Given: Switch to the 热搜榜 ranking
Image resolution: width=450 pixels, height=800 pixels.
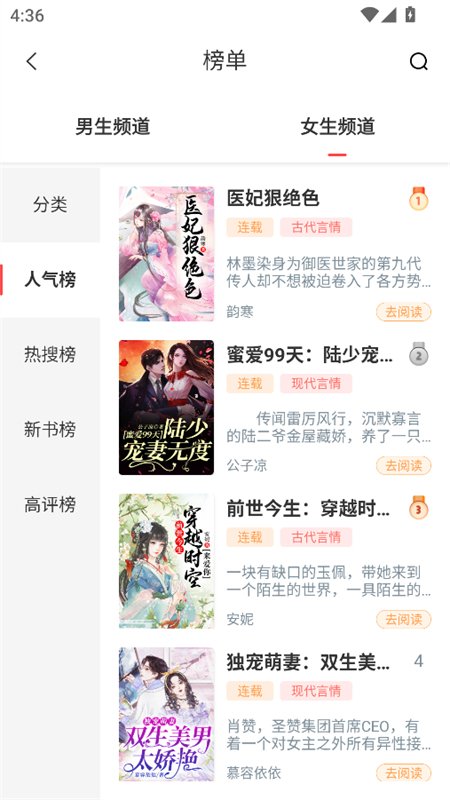Looking at the screenshot, I should click(x=50, y=354).
